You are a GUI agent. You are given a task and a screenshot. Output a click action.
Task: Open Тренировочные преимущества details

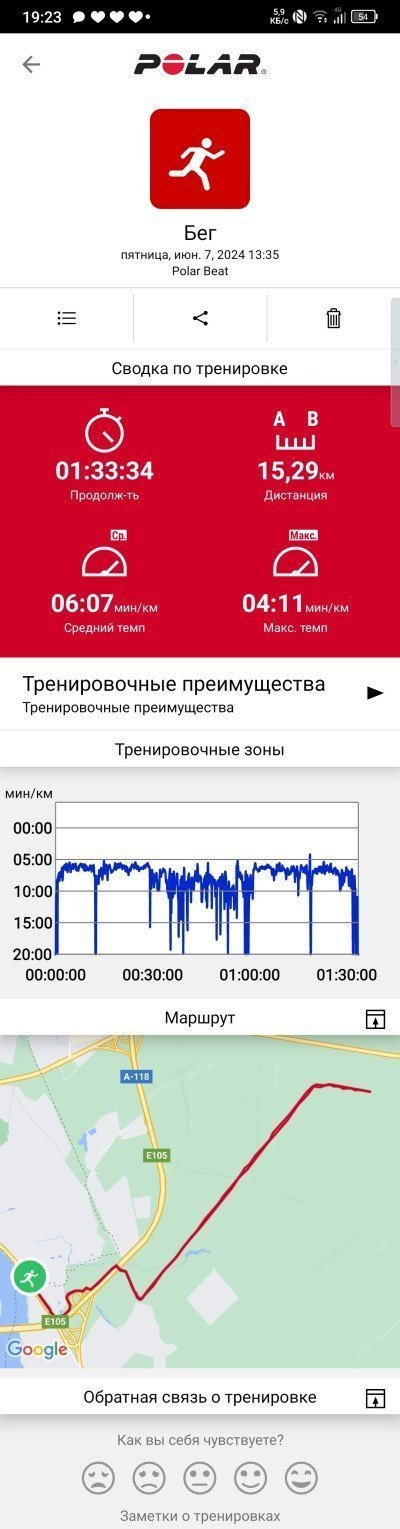click(200, 693)
